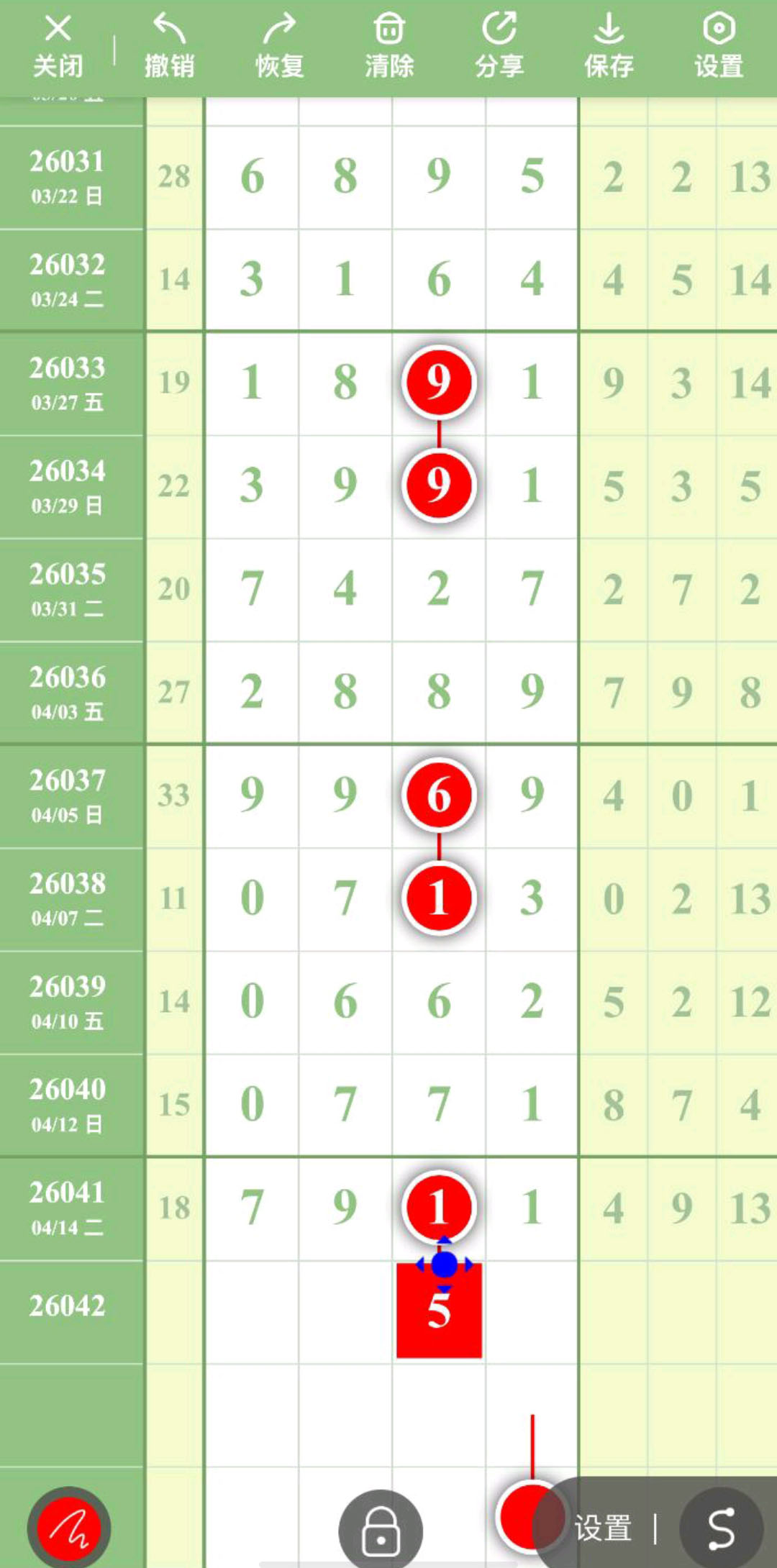777x1568 pixels.
Task: Select circled 1 in issue 26041
Action: coord(439,1206)
